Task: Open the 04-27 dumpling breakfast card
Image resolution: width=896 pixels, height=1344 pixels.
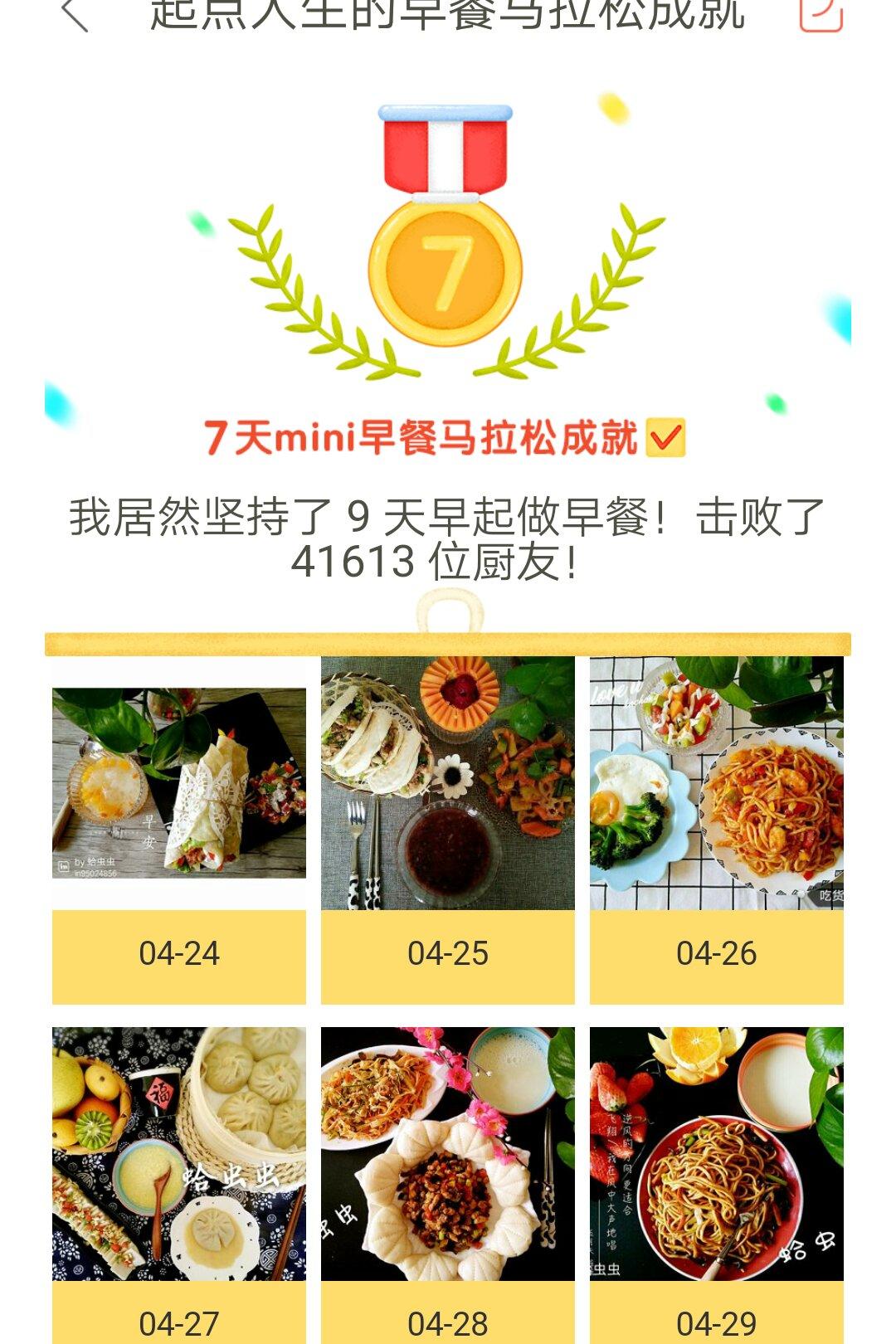Action: click(x=178, y=1153)
